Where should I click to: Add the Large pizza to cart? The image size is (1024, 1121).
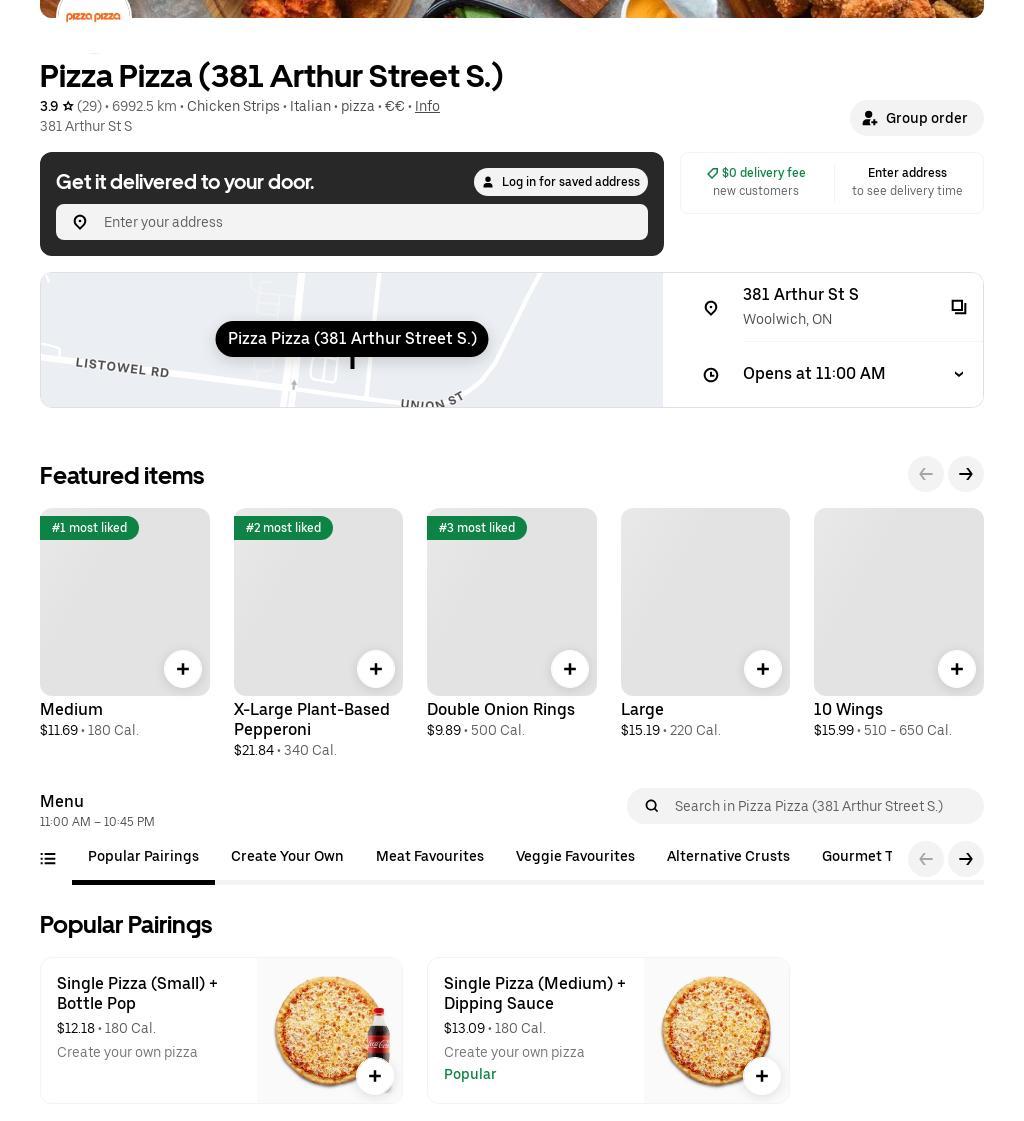(763, 669)
